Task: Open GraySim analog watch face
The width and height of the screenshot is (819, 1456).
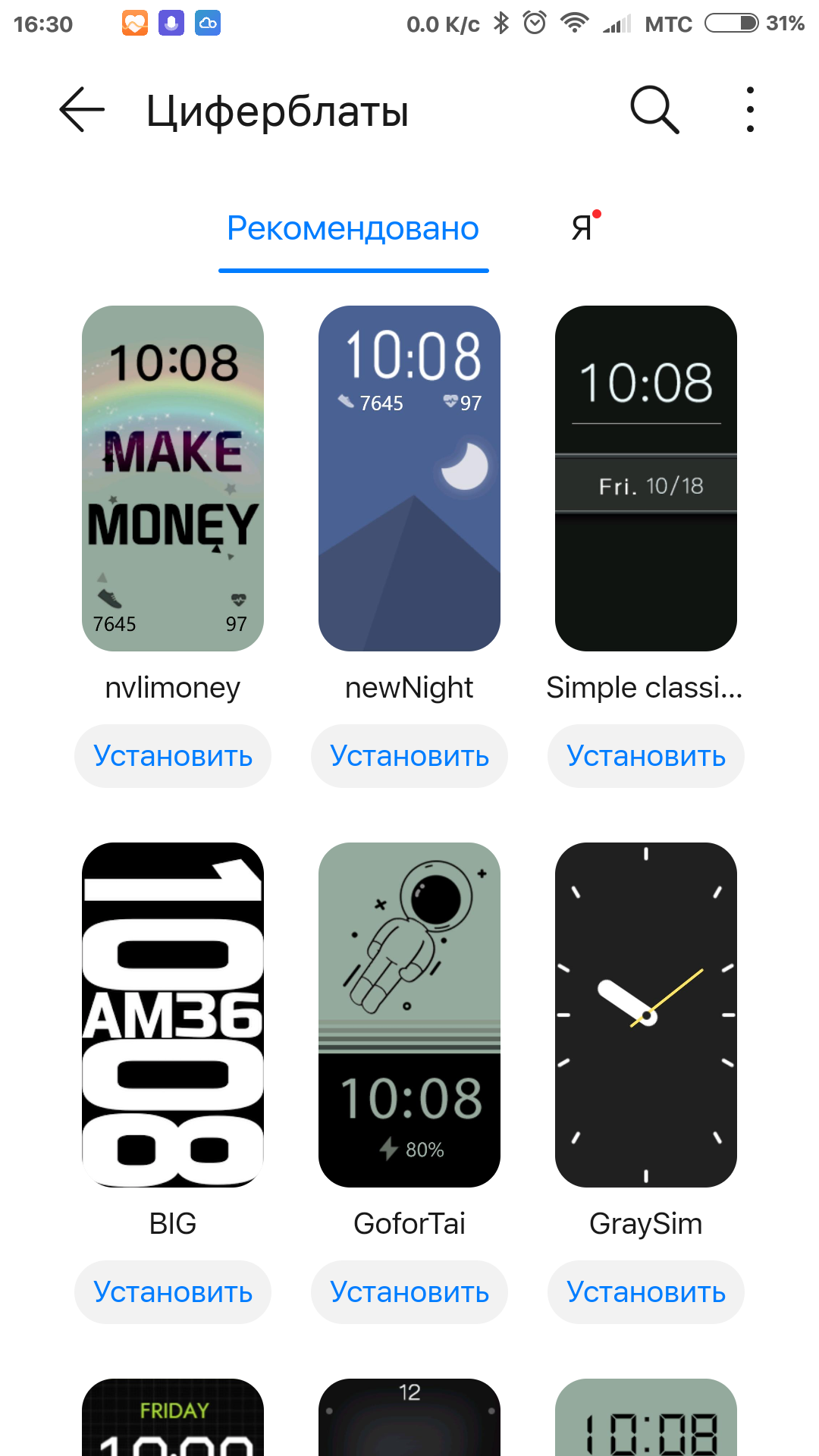Action: [x=646, y=1015]
